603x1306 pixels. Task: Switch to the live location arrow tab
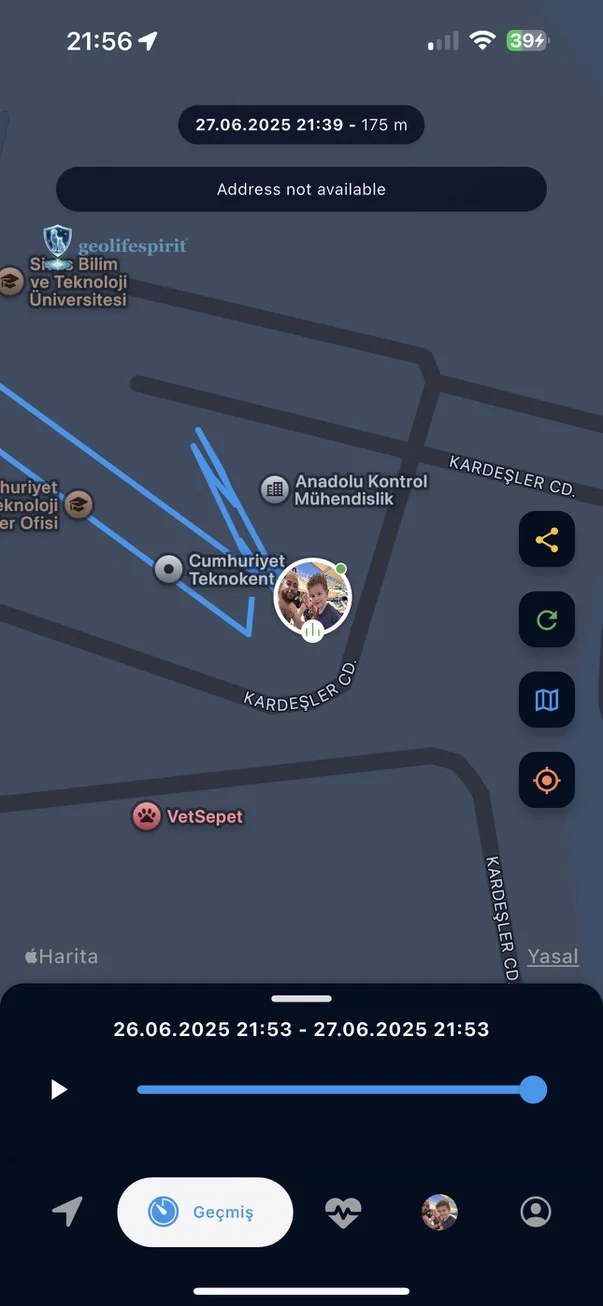pos(67,1212)
